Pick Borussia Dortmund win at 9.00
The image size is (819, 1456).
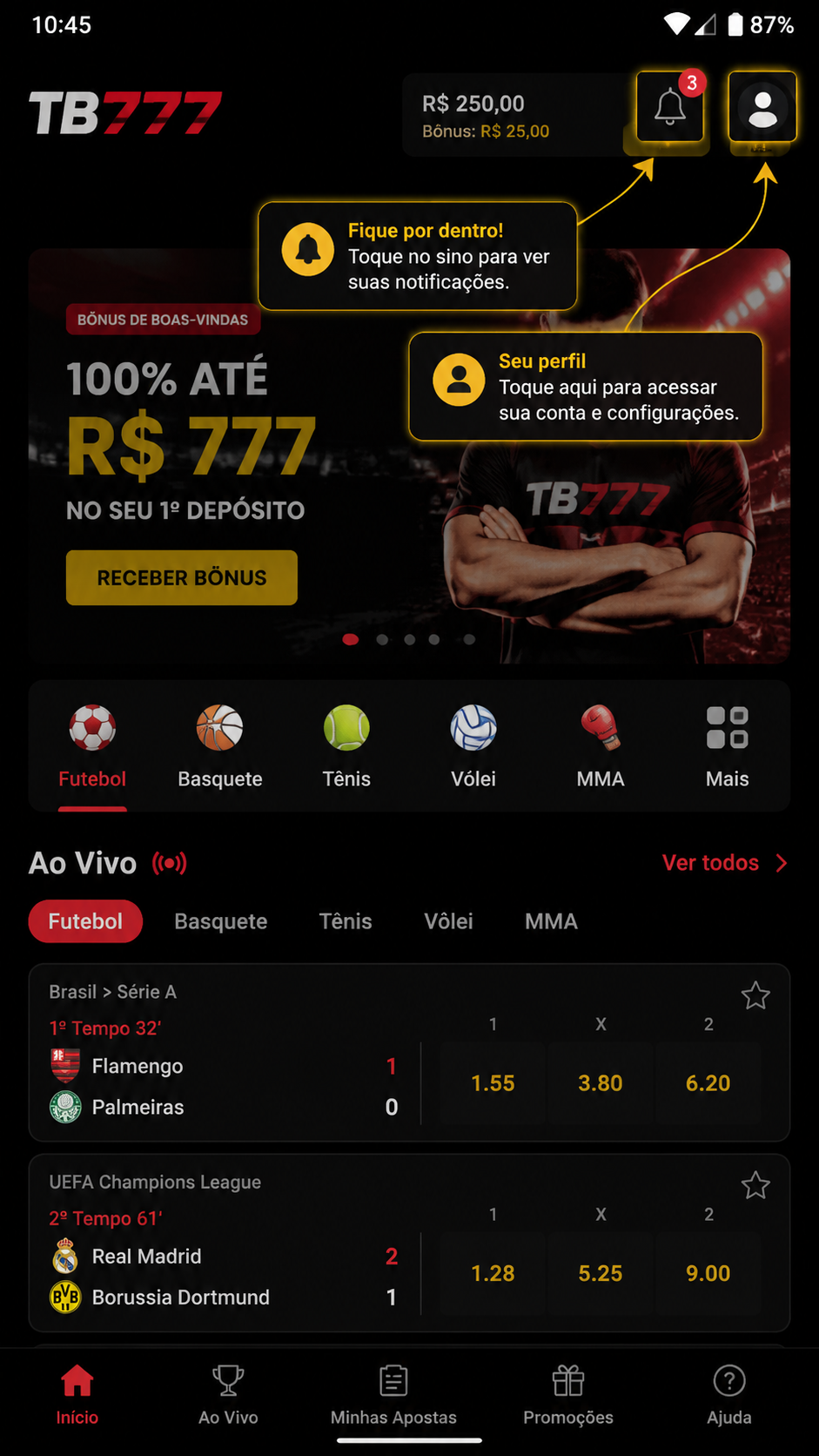pos(708,1273)
